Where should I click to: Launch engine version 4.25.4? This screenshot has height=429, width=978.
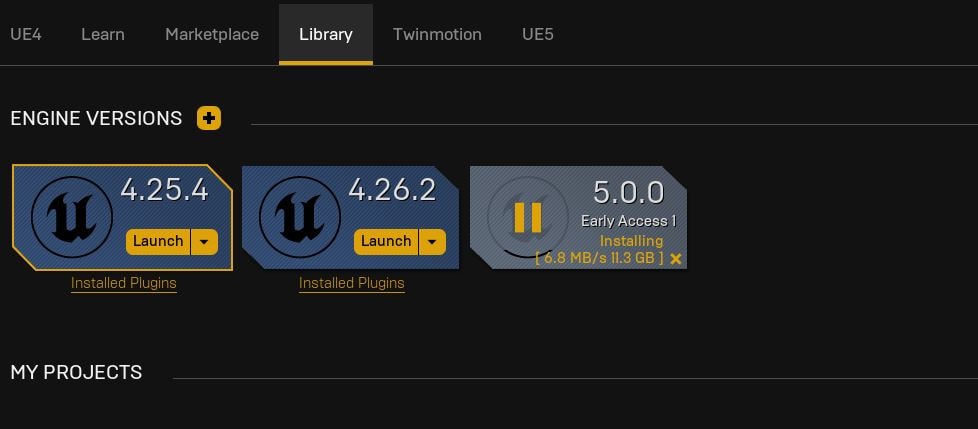[158, 241]
